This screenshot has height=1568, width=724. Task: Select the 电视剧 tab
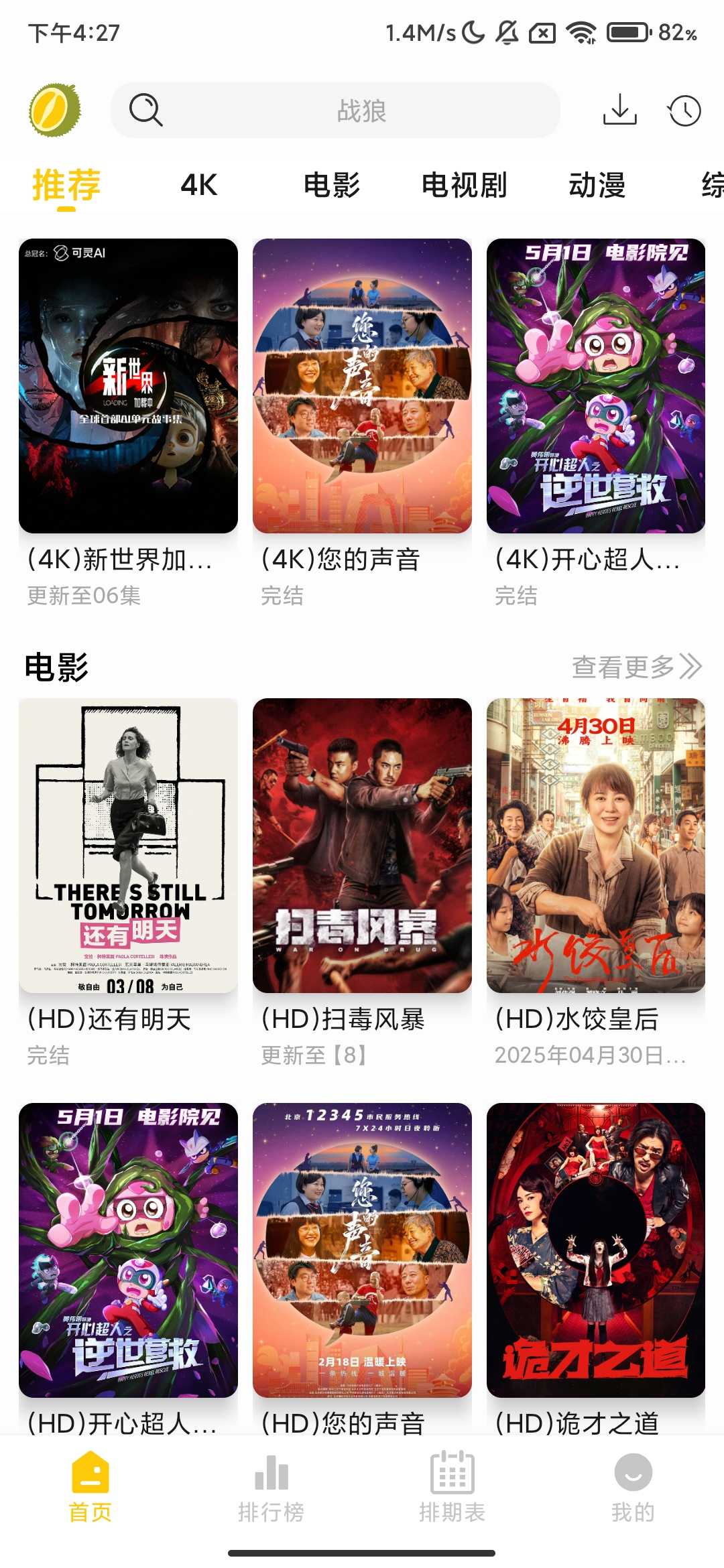pos(464,185)
